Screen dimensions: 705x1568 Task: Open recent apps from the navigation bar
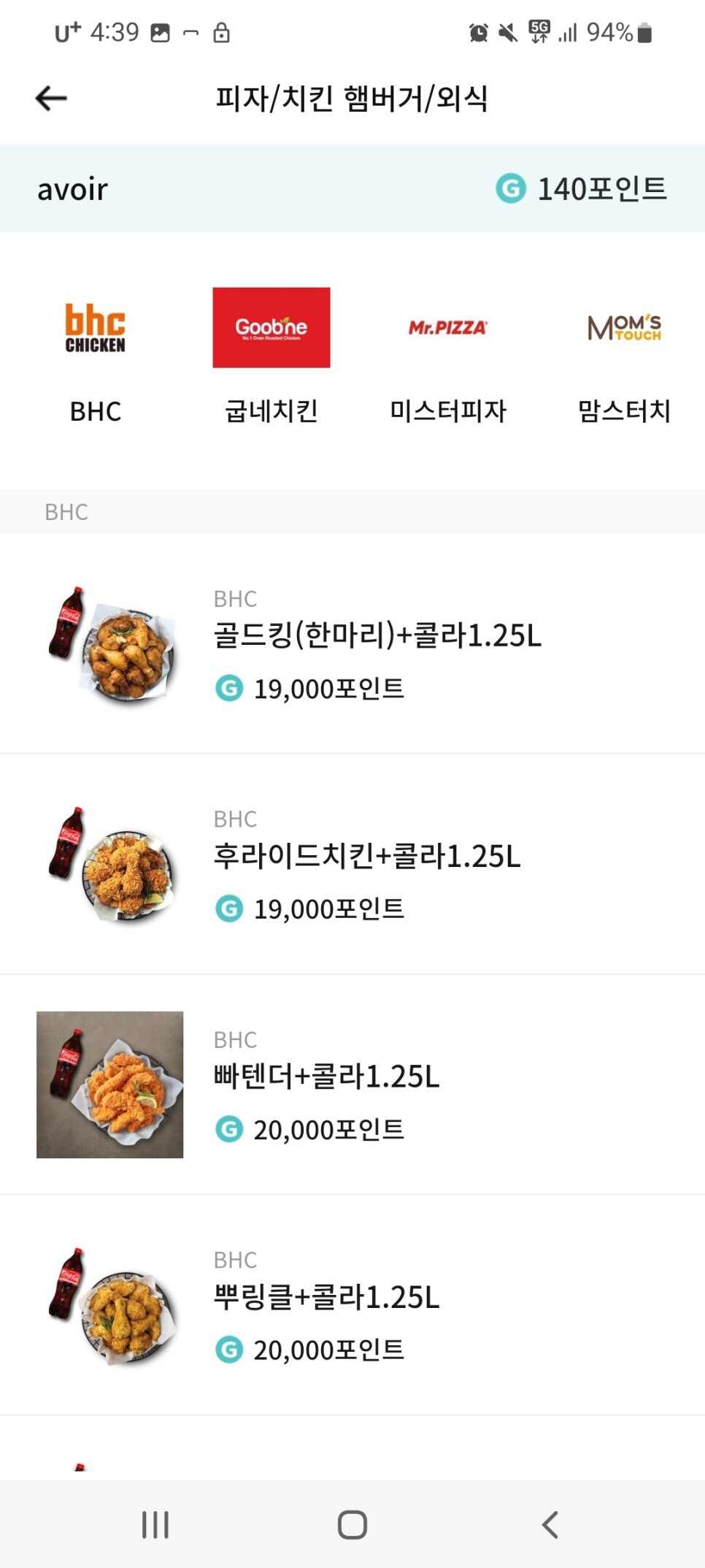(155, 1524)
